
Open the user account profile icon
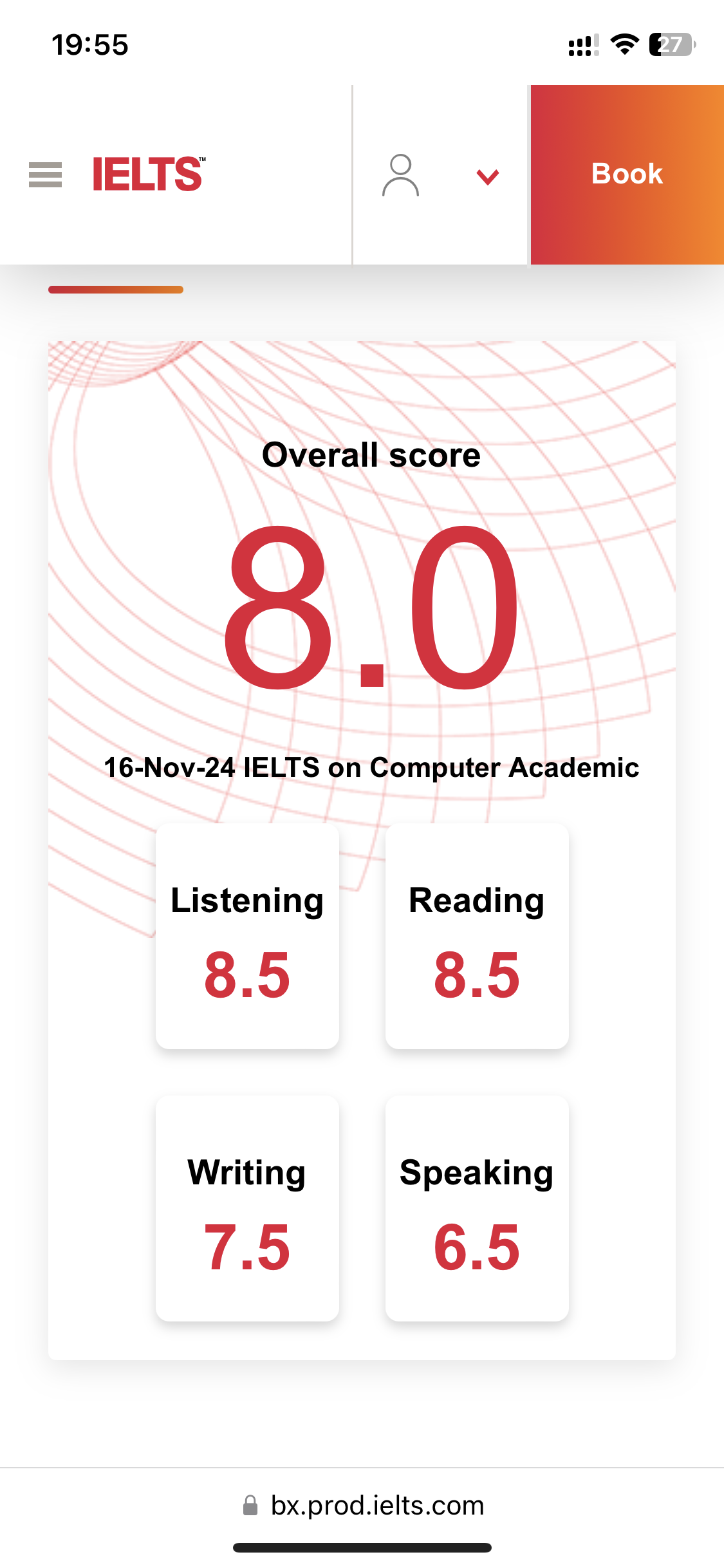point(400,175)
